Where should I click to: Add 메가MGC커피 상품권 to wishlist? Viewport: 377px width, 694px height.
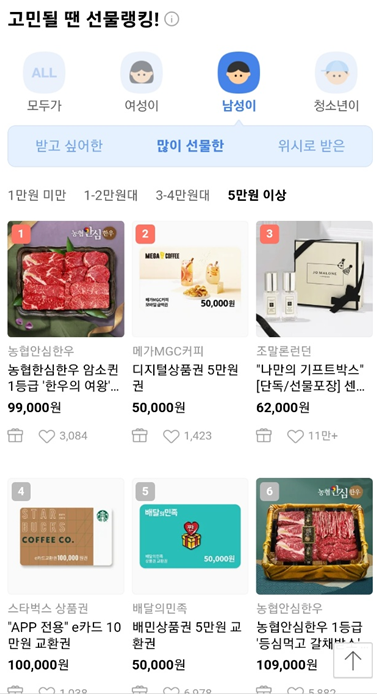click(x=171, y=436)
